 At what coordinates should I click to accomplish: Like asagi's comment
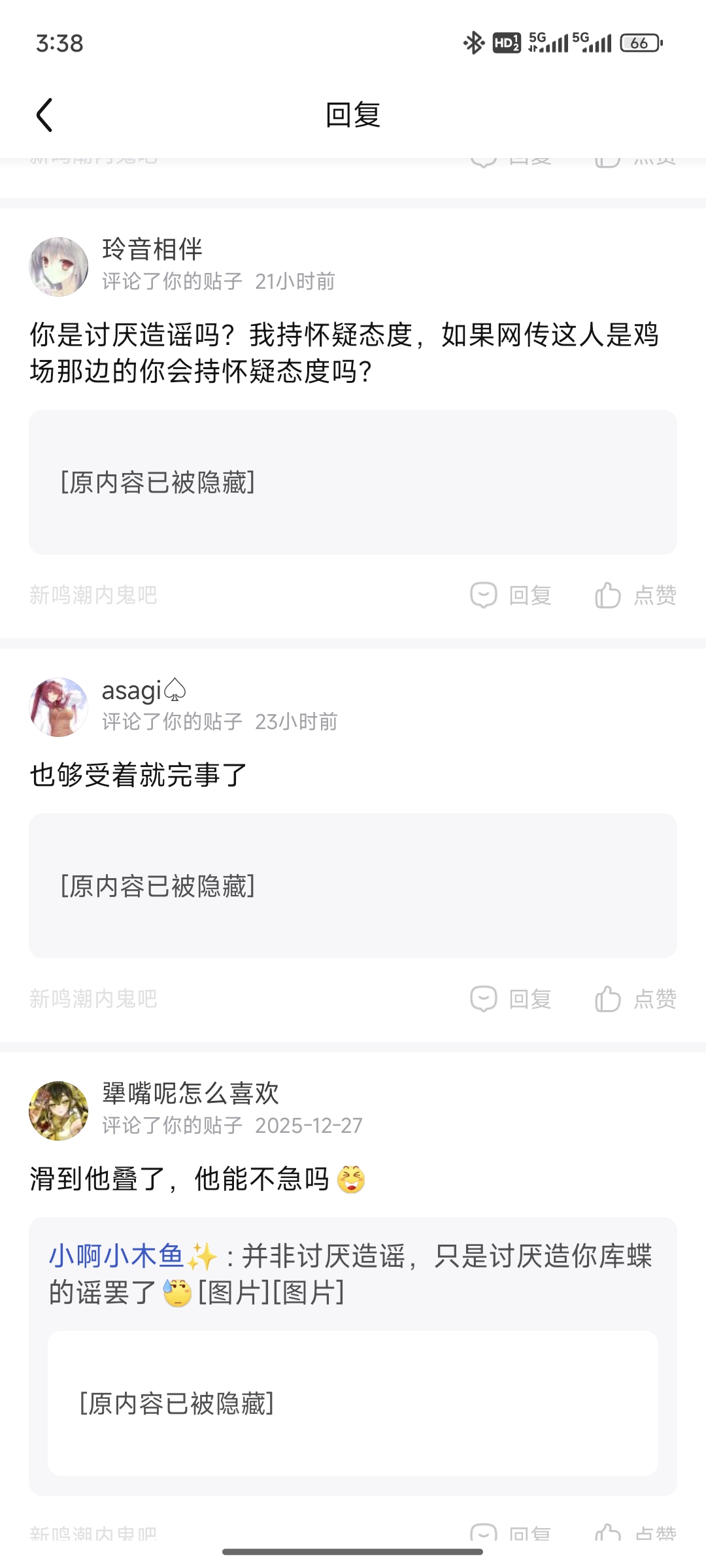coord(635,999)
